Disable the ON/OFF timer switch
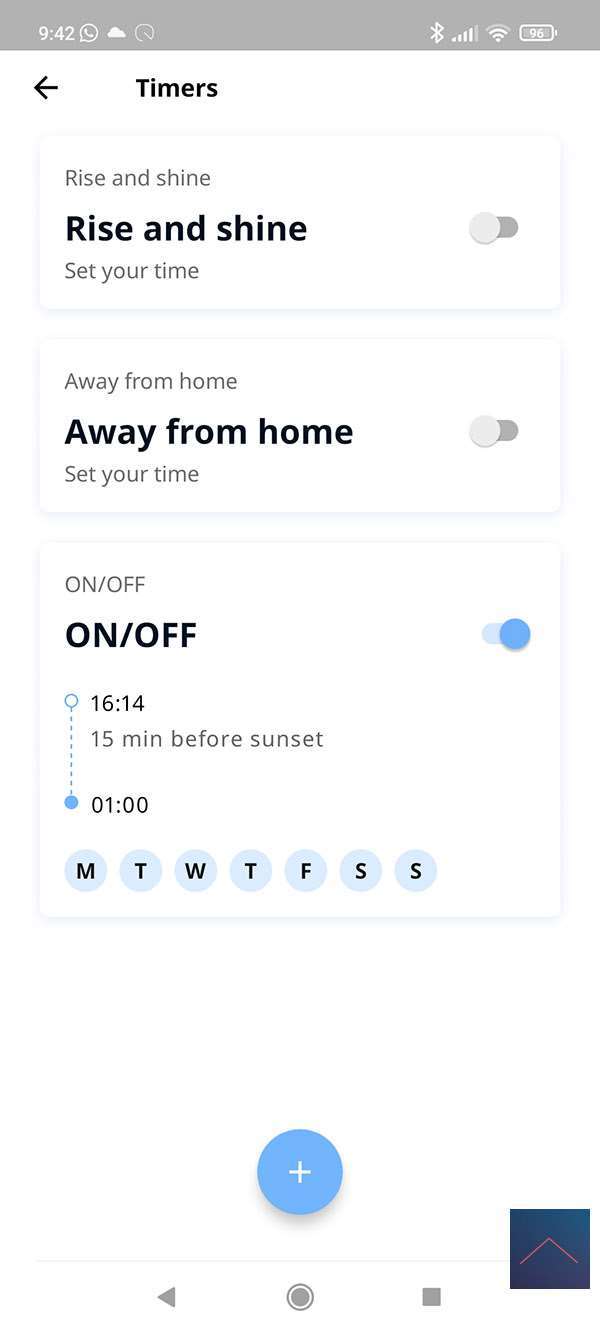Viewport: 600px width, 1333px height. pos(507,634)
